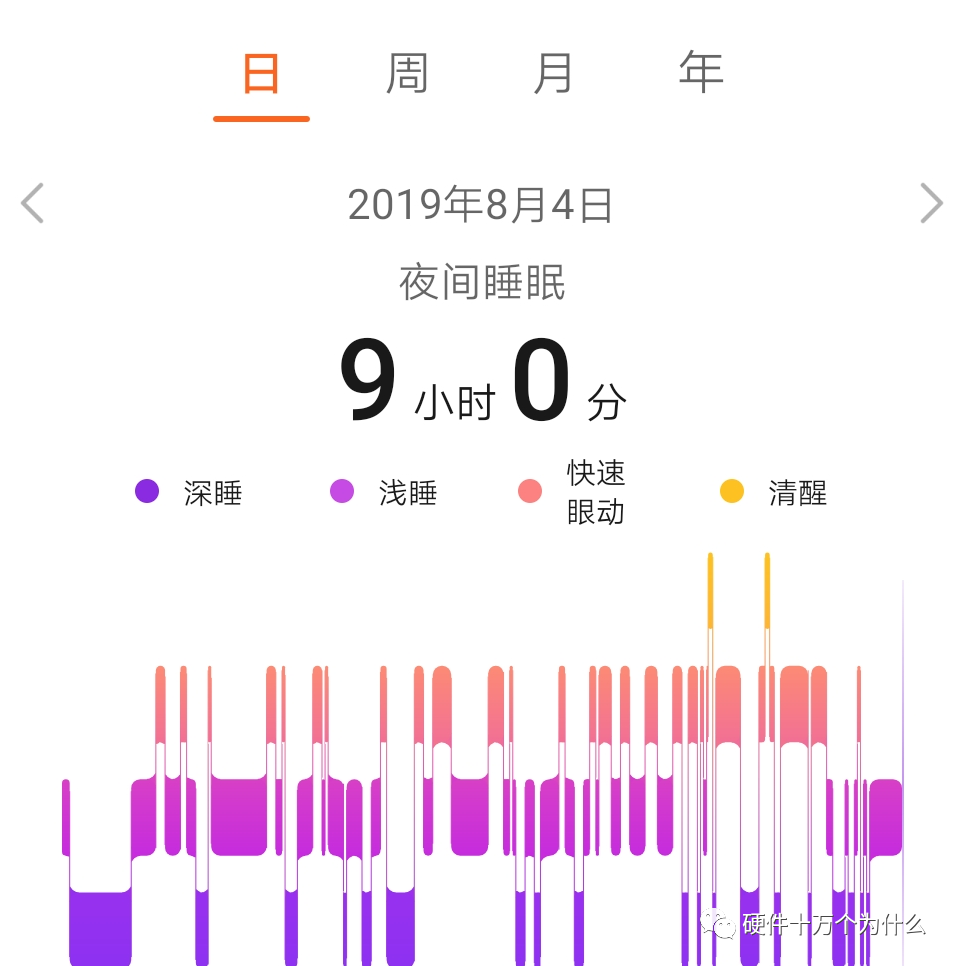Switch to the 周 tab
957x966 pixels.
point(408,70)
